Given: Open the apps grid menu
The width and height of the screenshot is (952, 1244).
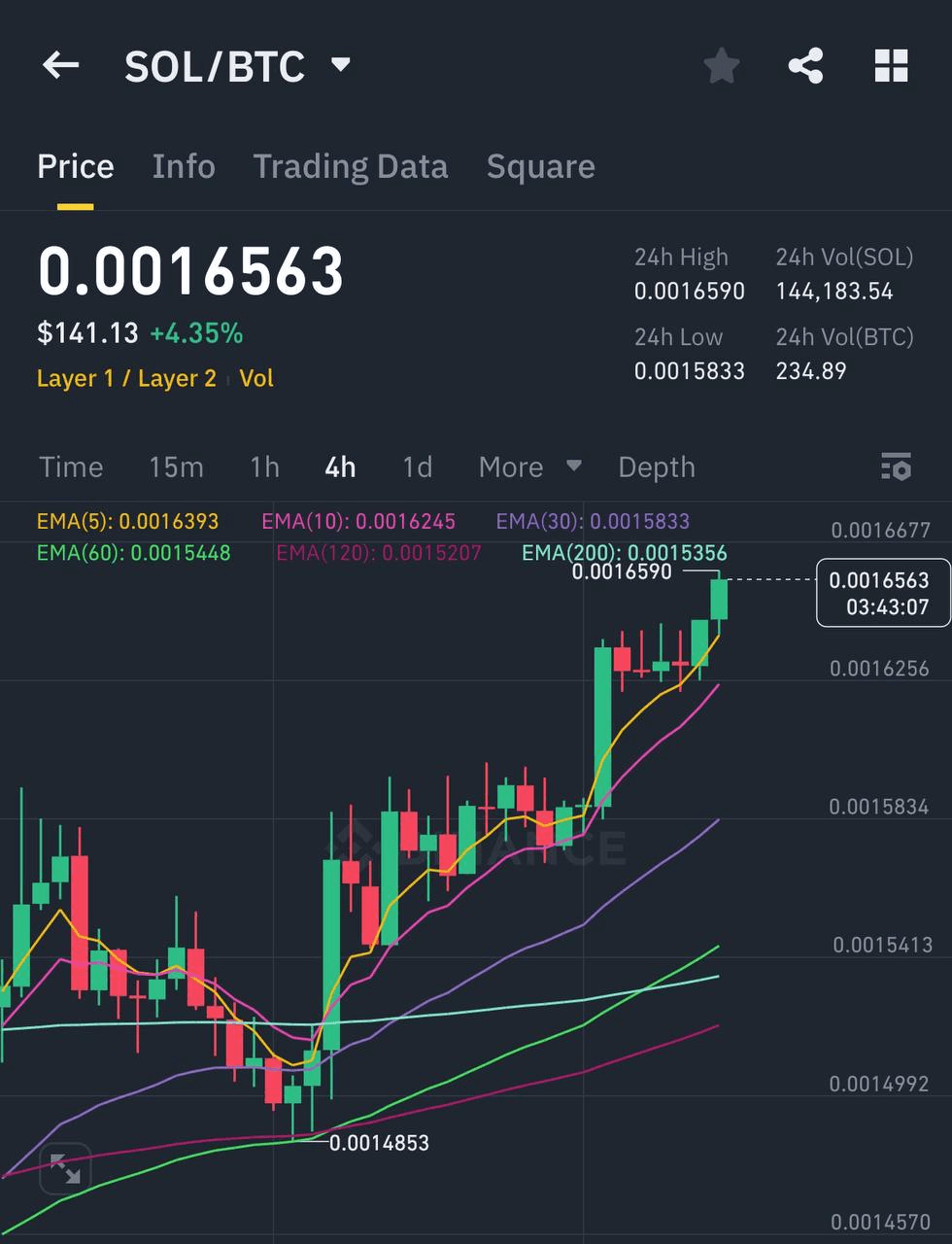Looking at the screenshot, I should click(x=891, y=65).
